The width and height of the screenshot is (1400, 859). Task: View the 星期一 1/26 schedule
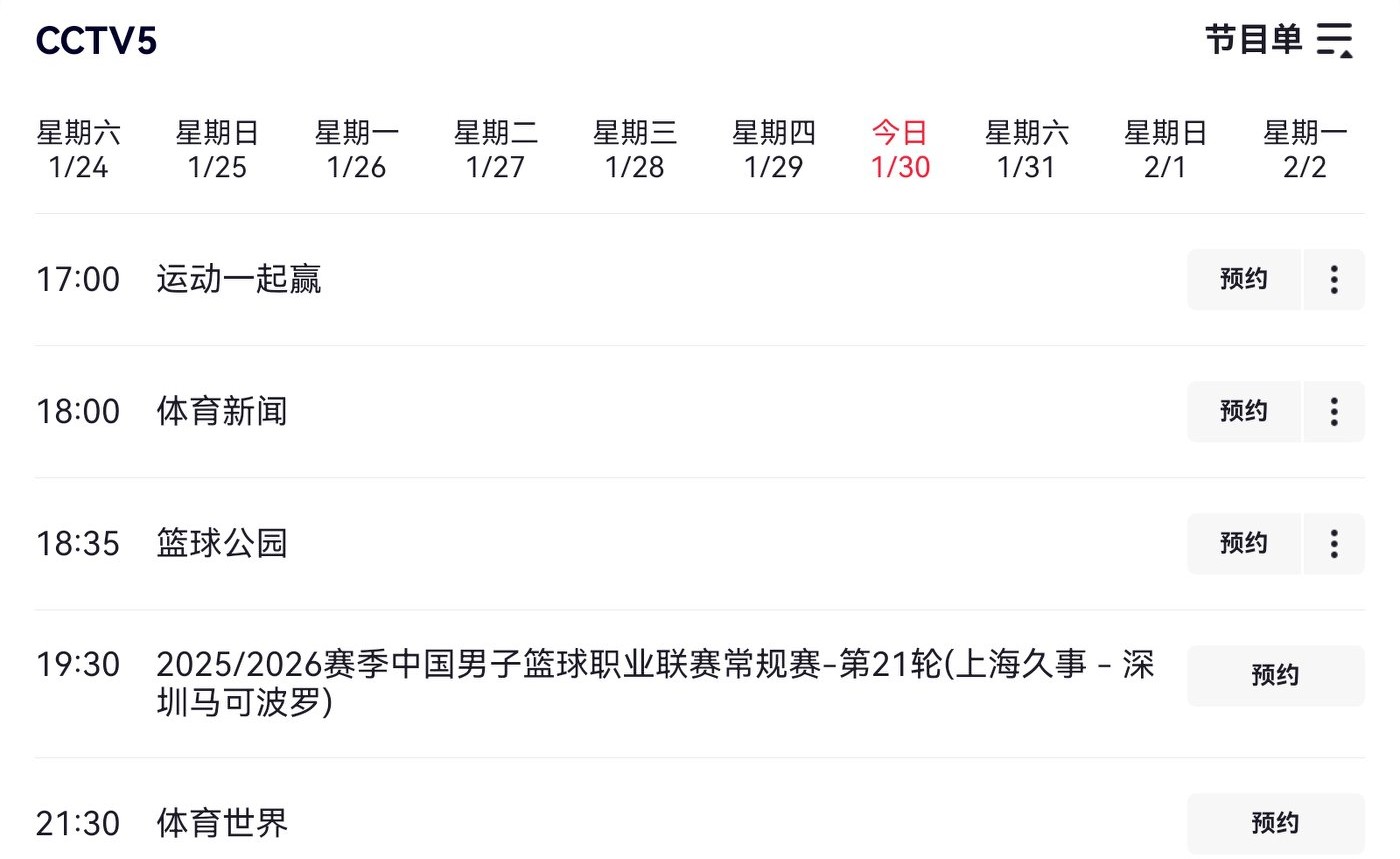click(356, 149)
